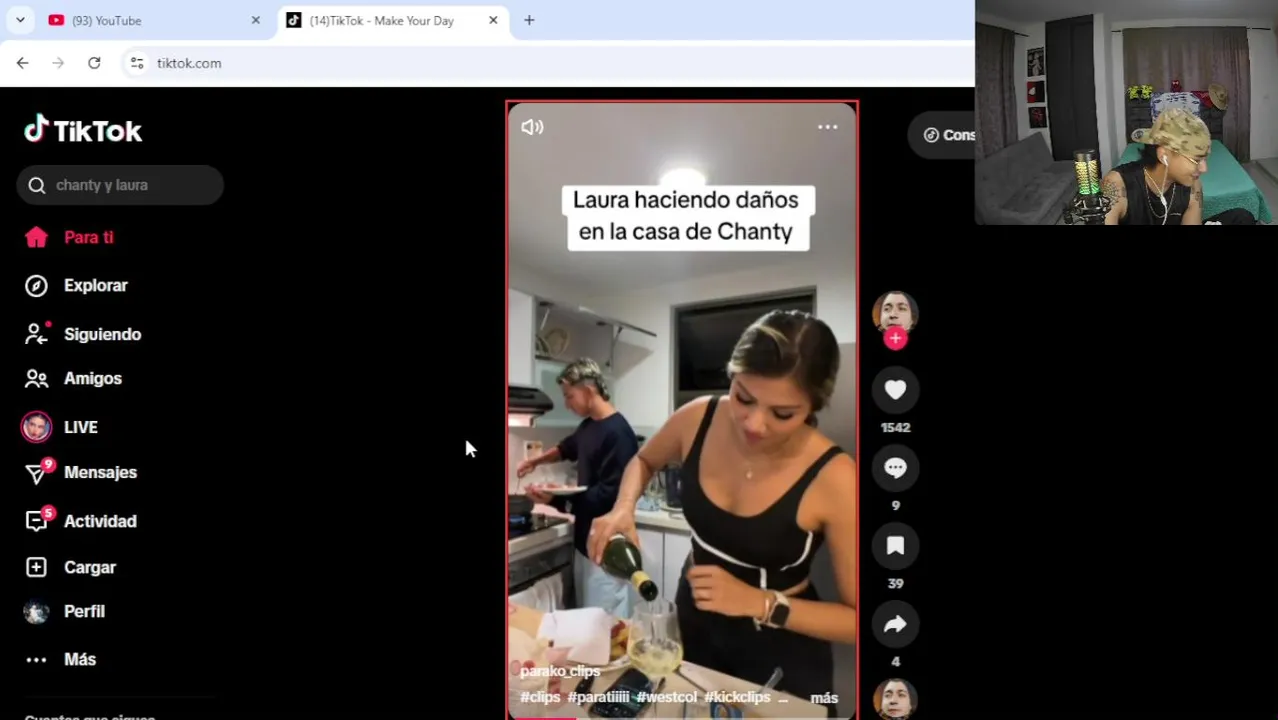Expand the caption with 'más'
Screen dimensions: 1278x720
[x=824, y=698]
